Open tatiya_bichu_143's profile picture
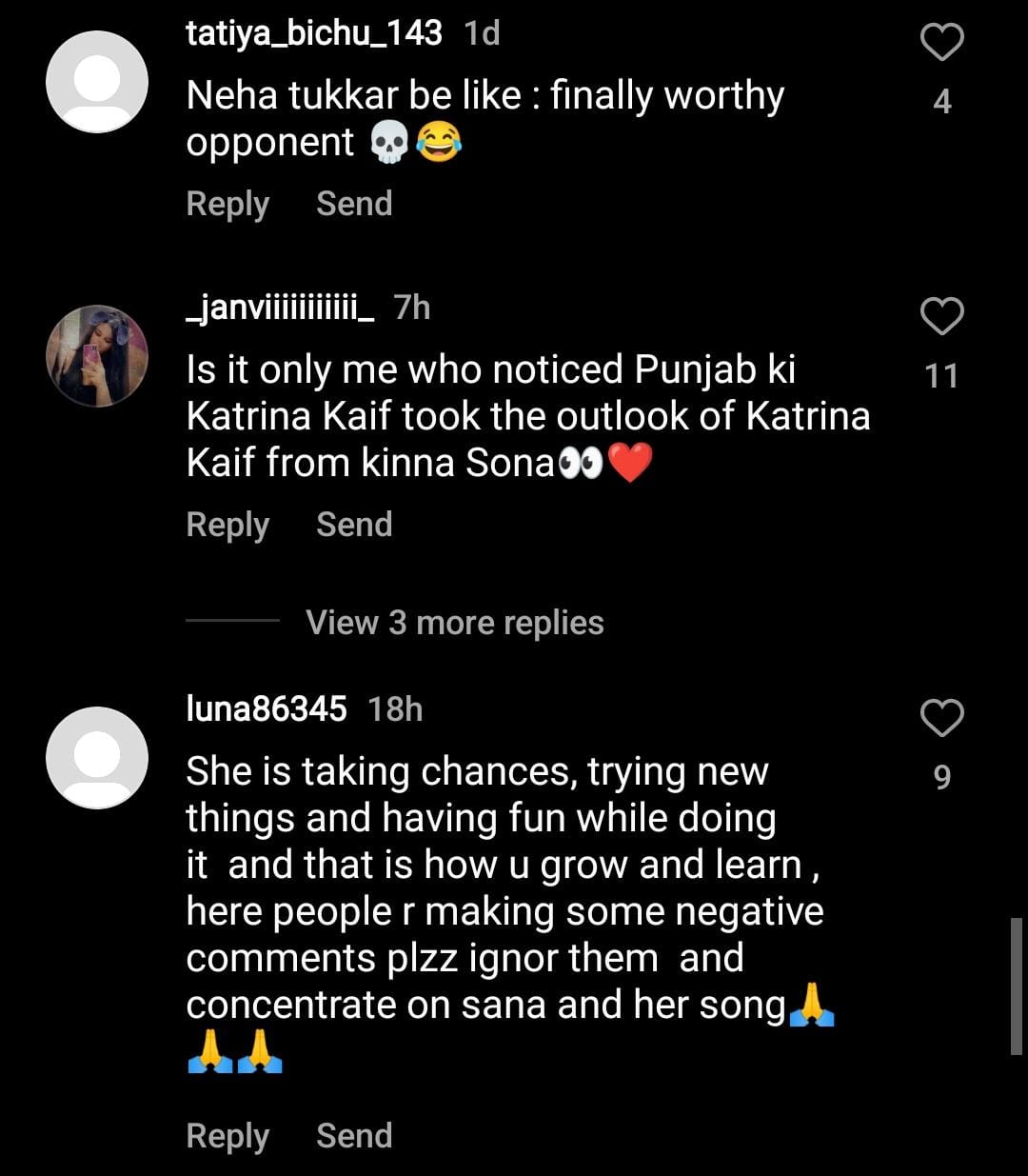This screenshot has width=1028, height=1176. 97,81
